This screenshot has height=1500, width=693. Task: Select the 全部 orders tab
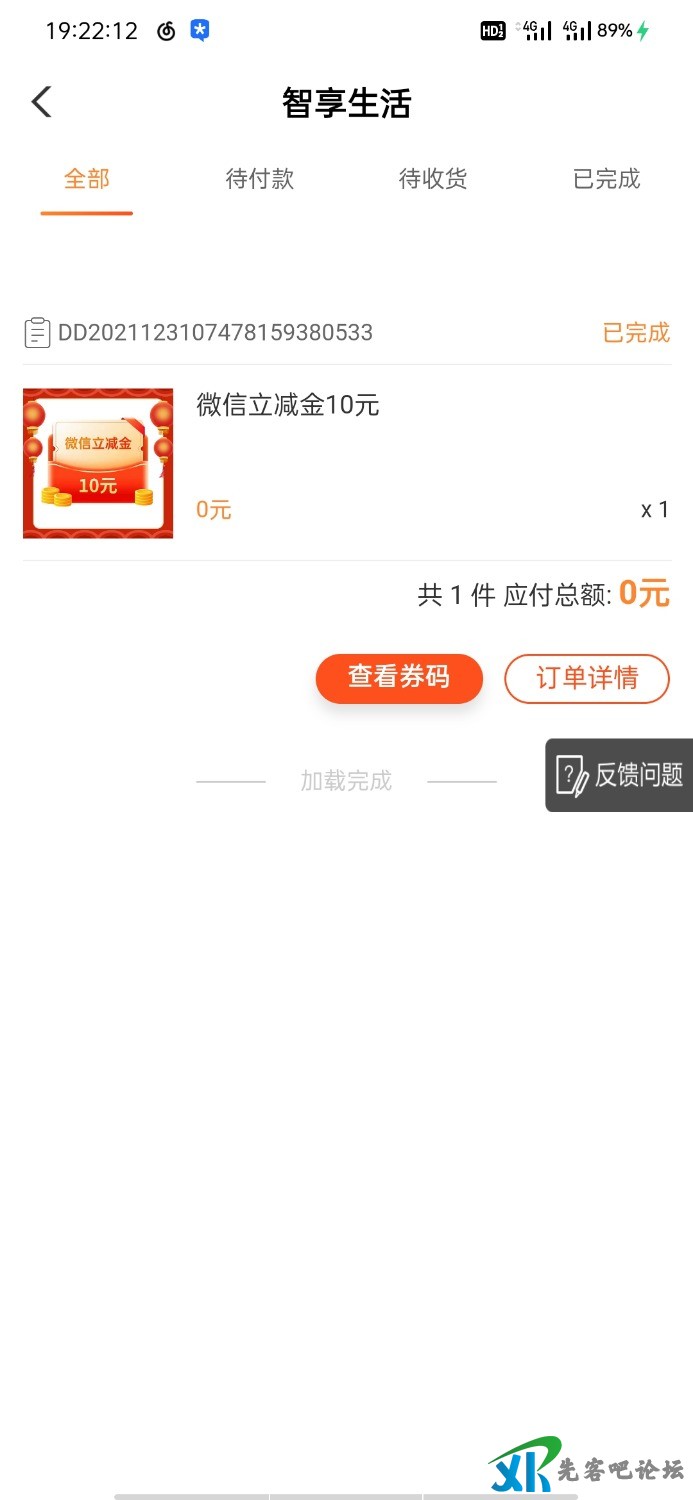[87, 179]
